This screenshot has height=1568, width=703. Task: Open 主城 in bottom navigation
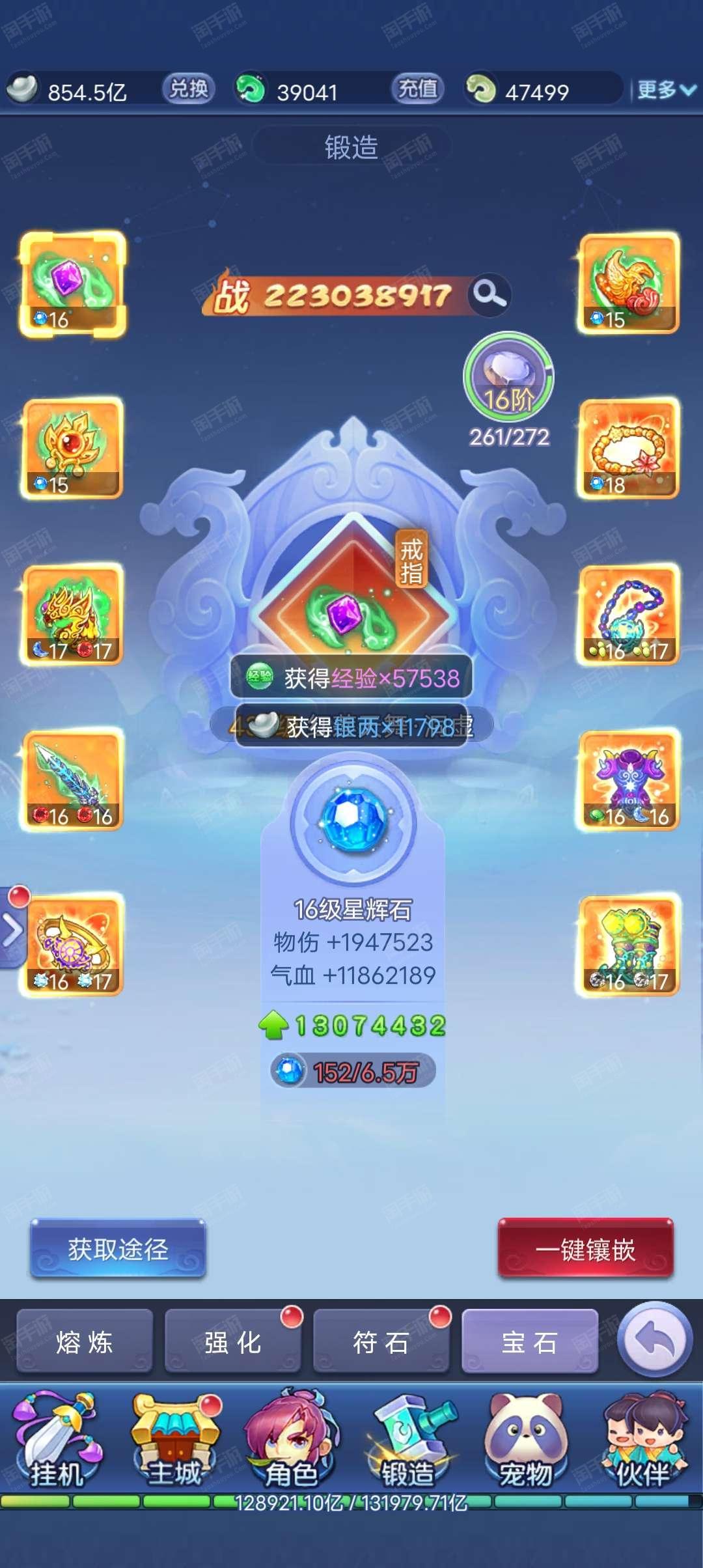pyautogui.click(x=176, y=1440)
